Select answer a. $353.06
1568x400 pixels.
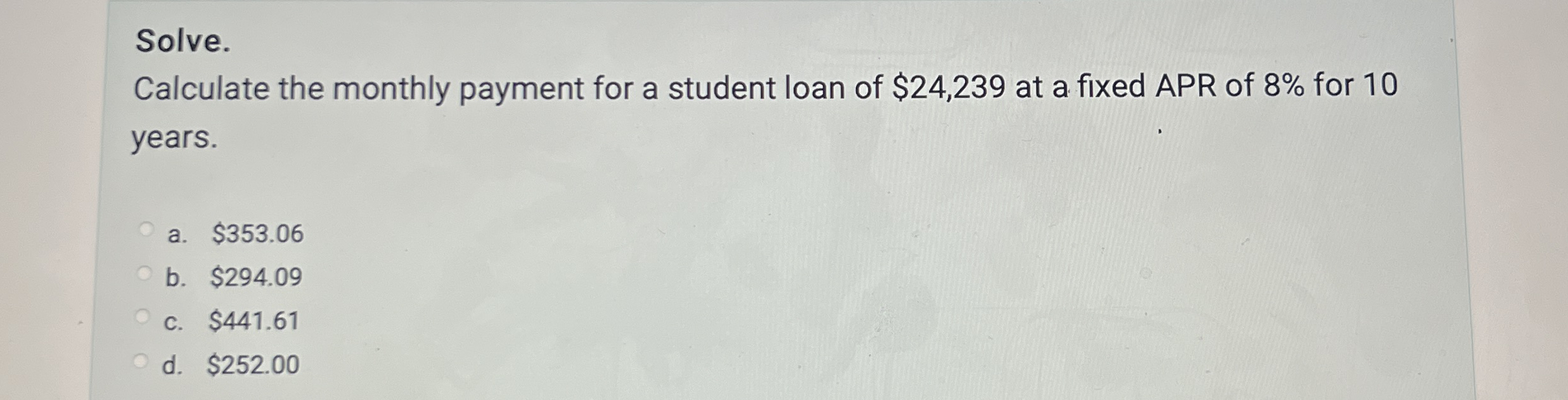point(146,229)
